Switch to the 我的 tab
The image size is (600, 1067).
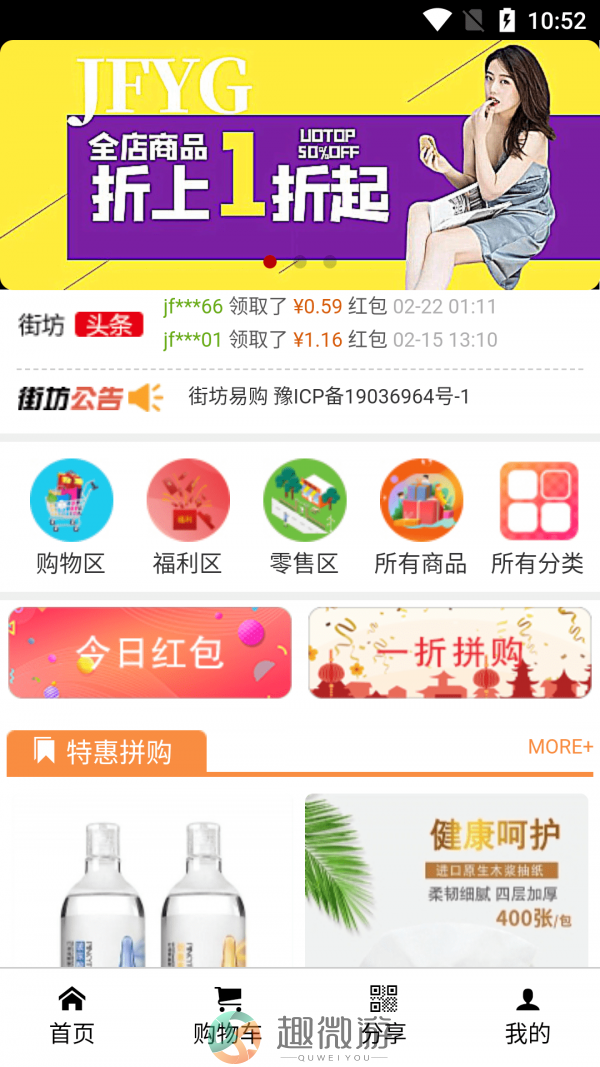527,1016
